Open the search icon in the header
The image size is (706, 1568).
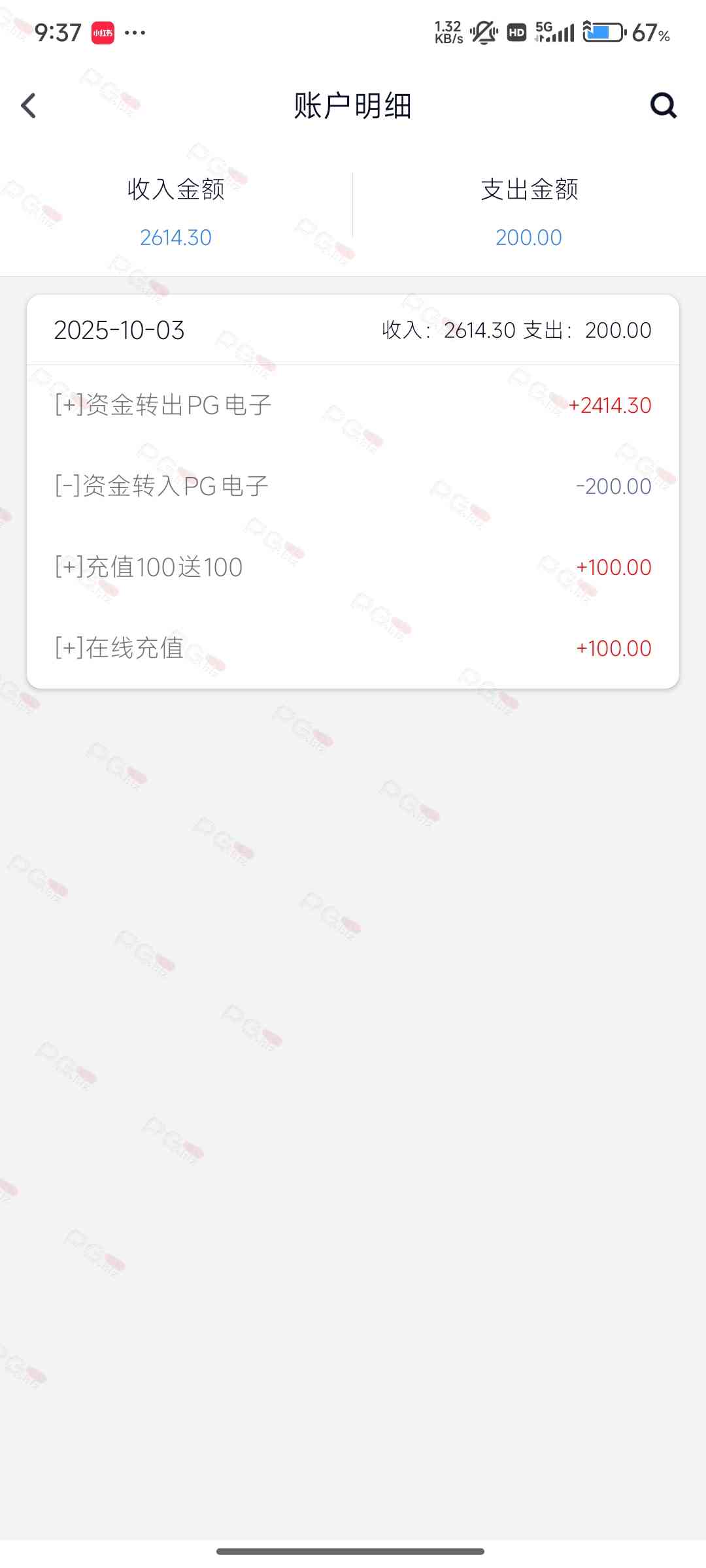point(663,105)
